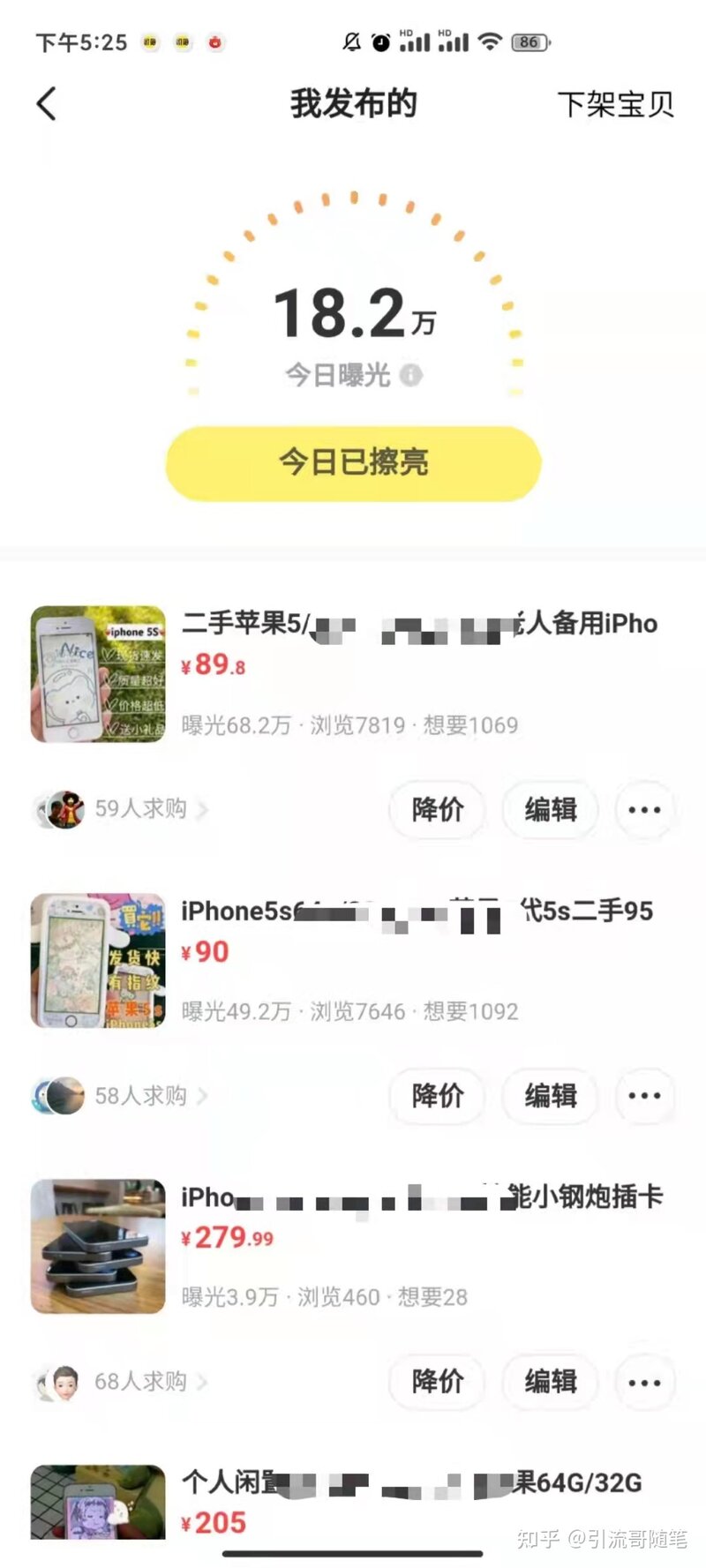This screenshot has width=706, height=1568.
Task: Open the info icon beside 今日曝光
Action: pos(411,375)
